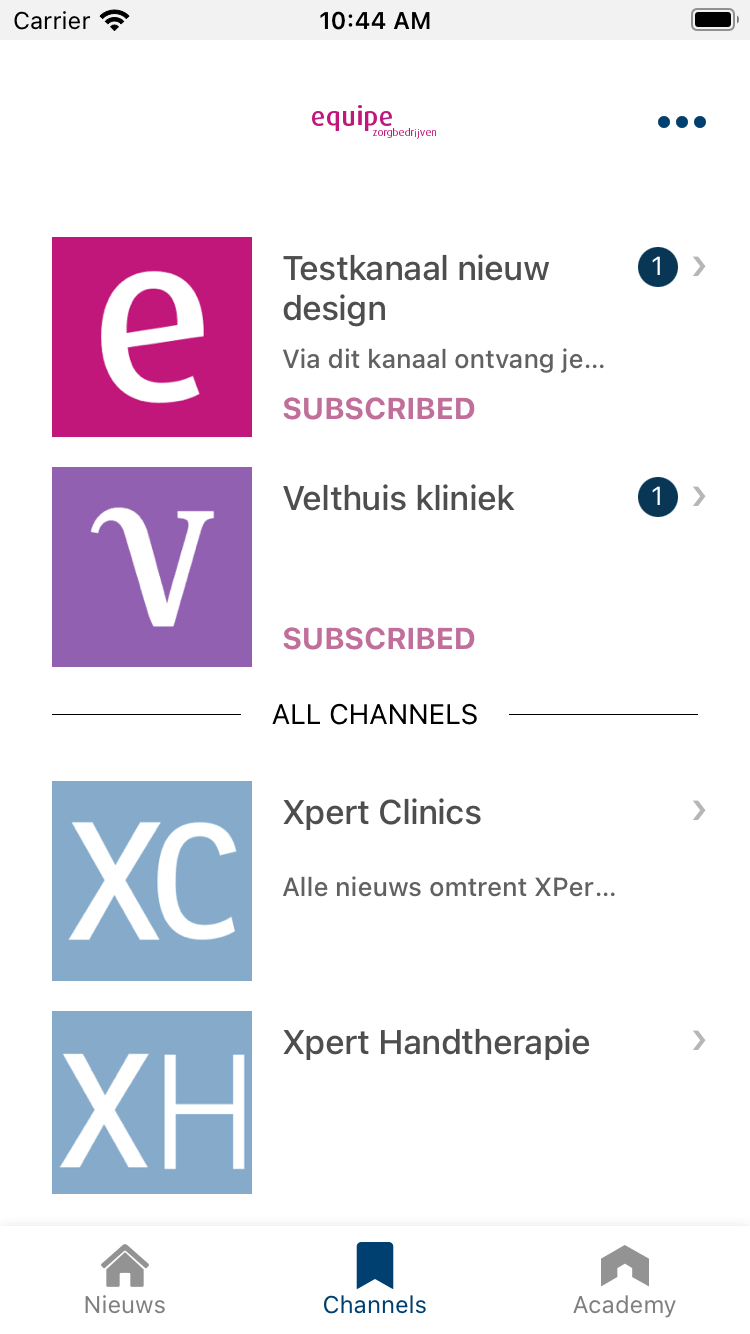The width and height of the screenshot is (750, 1334).
Task: Tap the unread badge on Velthuis kliniek
Action: [x=657, y=497]
